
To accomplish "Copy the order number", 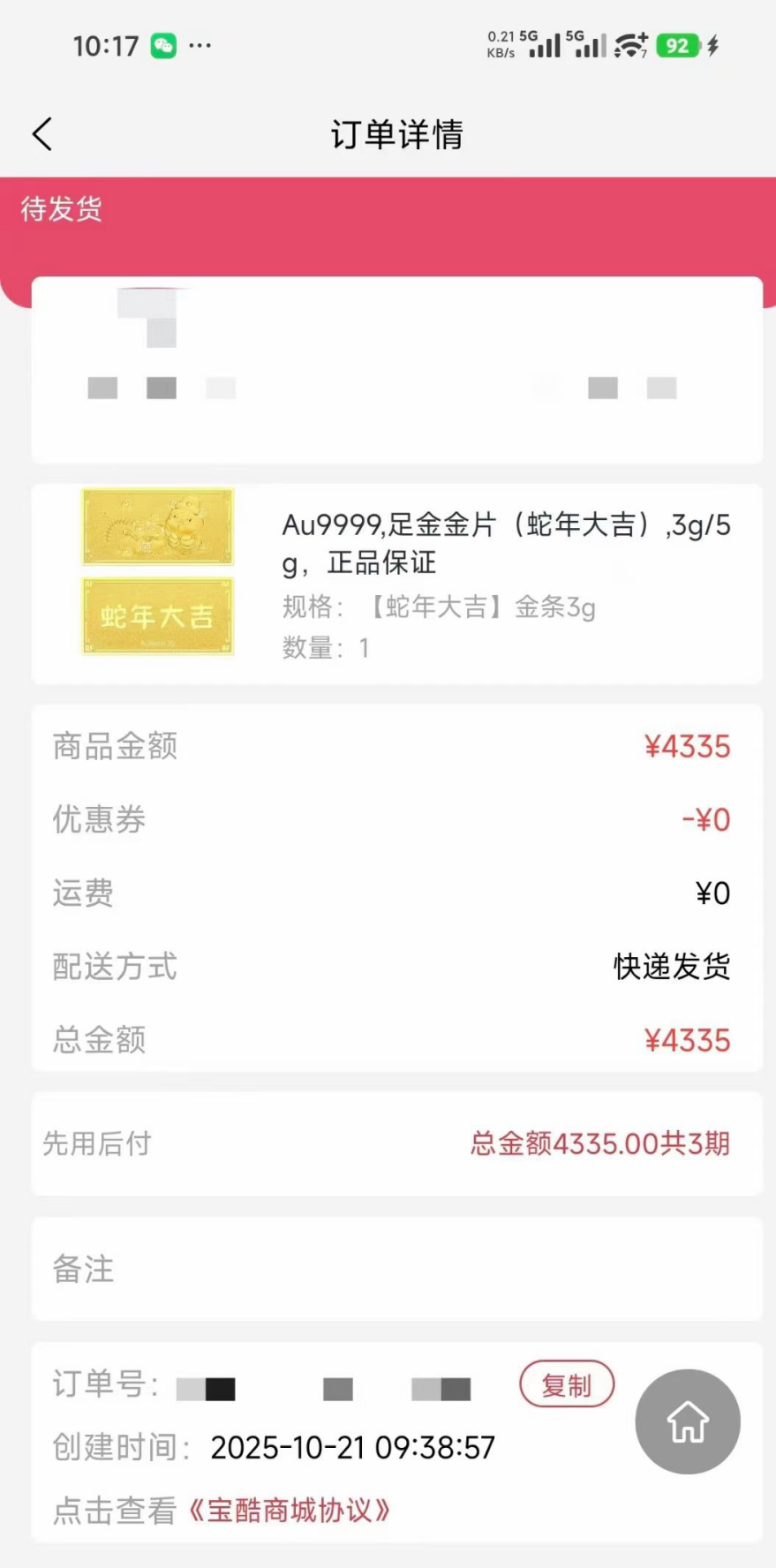I will click(x=566, y=1384).
